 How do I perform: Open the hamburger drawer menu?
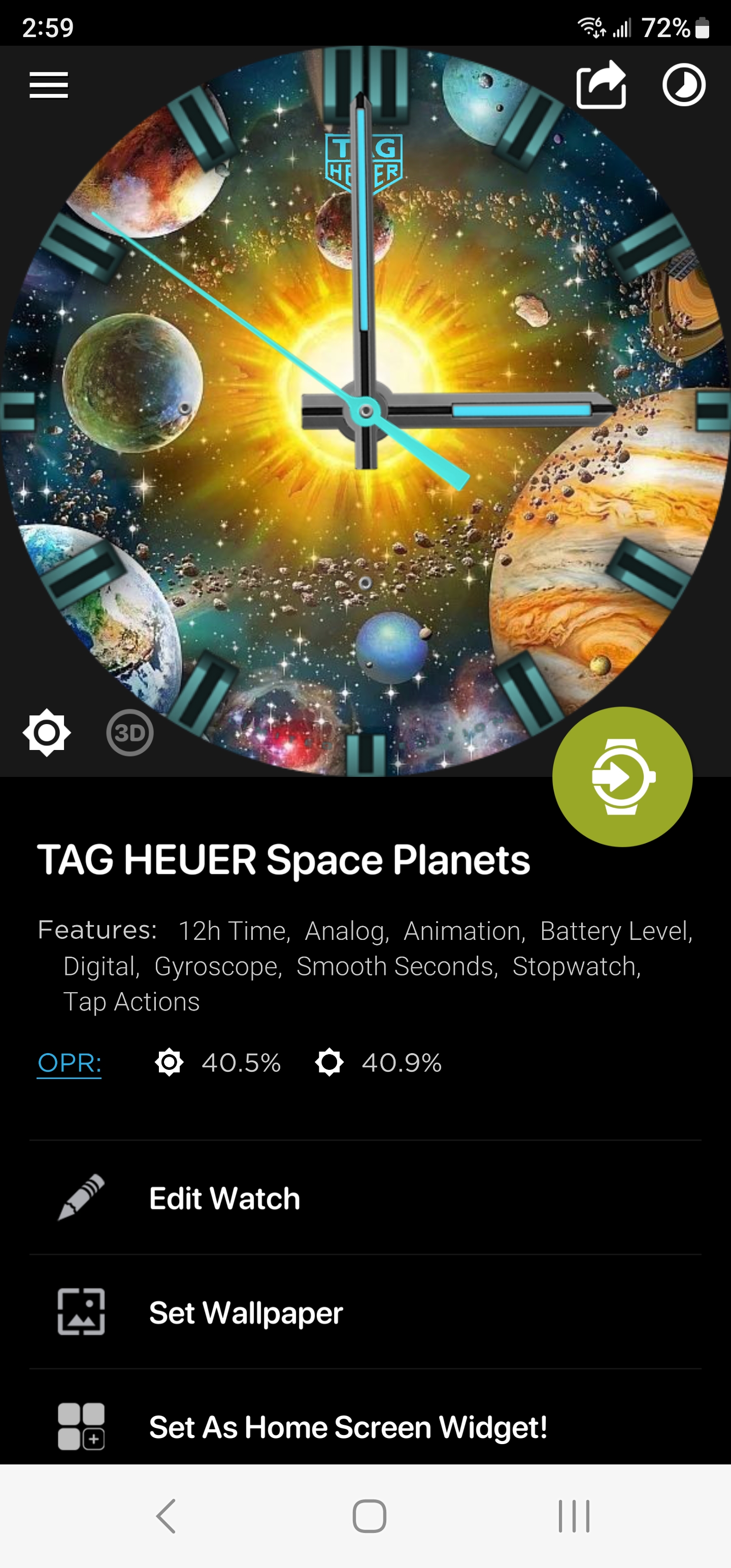tap(49, 85)
